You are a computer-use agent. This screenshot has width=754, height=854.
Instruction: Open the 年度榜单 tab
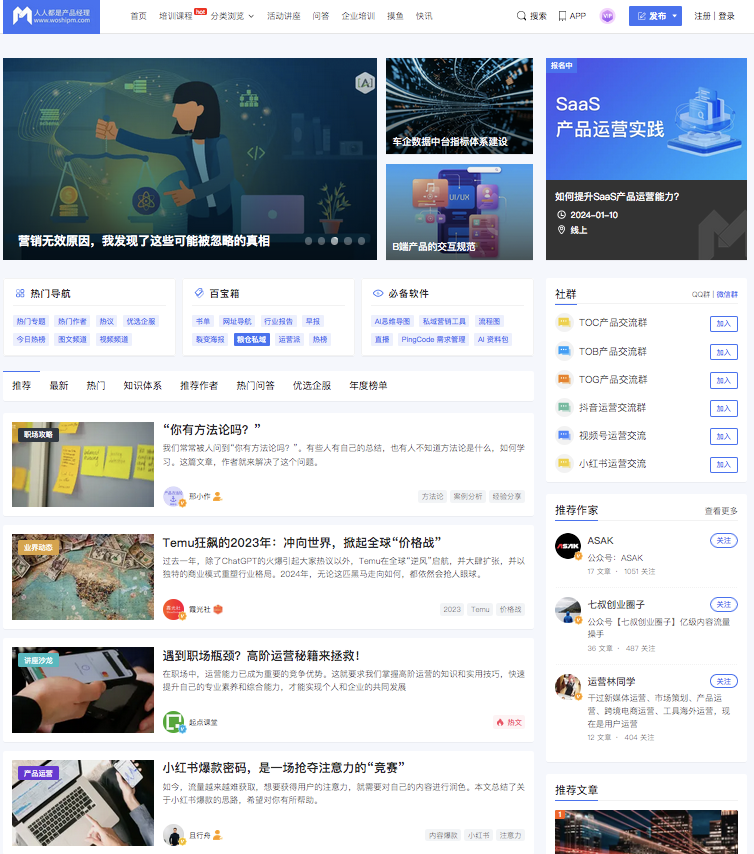(368, 385)
